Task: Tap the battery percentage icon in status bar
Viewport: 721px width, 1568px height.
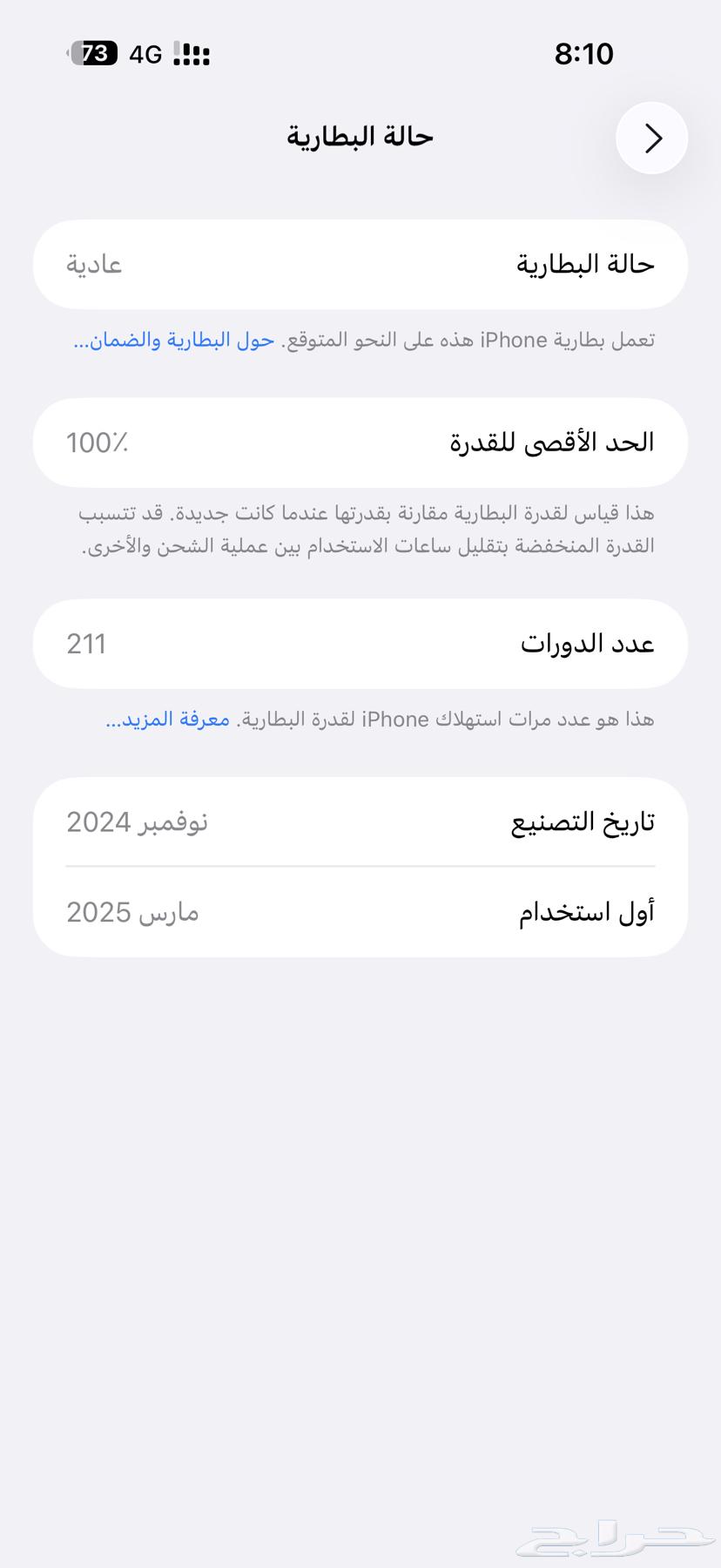Action: click(92, 53)
